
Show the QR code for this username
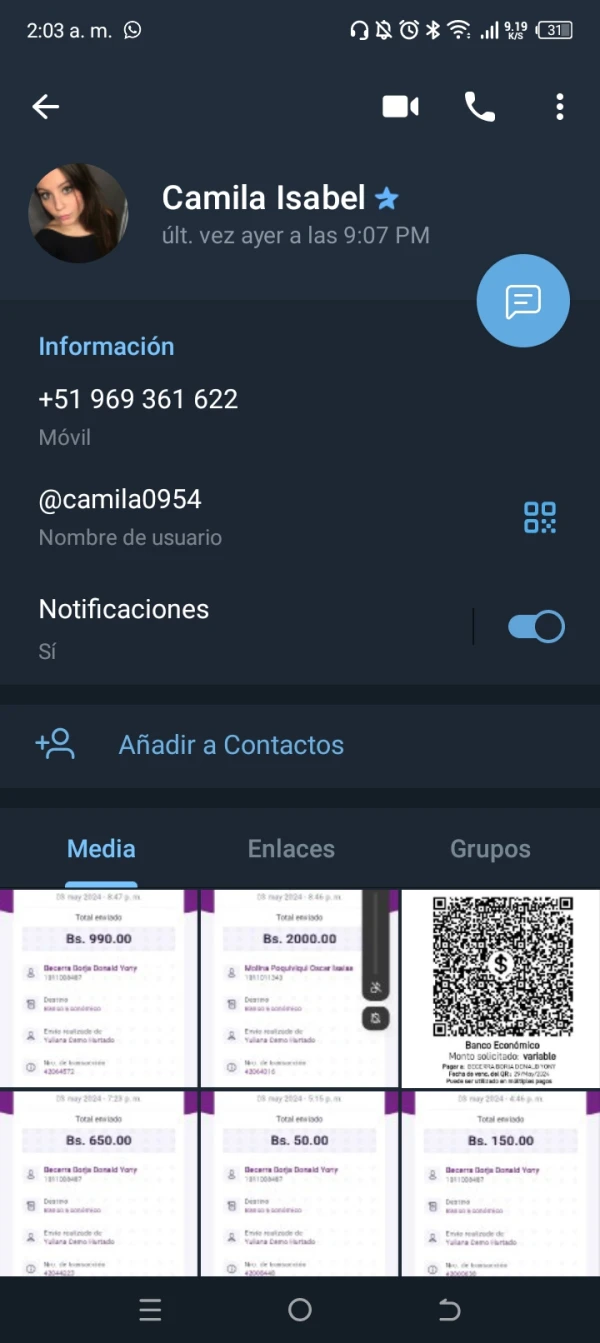(x=540, y=517)
